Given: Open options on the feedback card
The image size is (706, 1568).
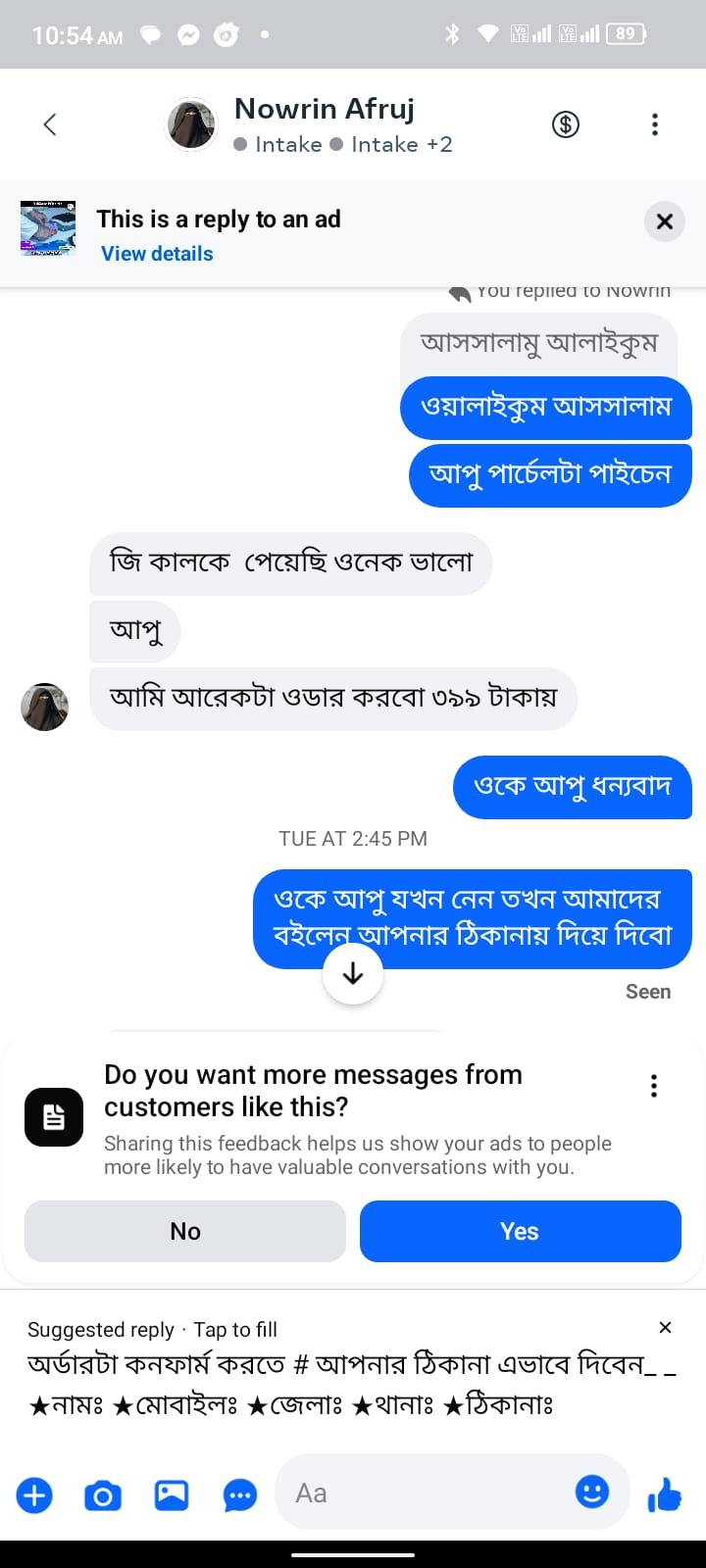Looking at the screenshot, I should point(654,1086).
